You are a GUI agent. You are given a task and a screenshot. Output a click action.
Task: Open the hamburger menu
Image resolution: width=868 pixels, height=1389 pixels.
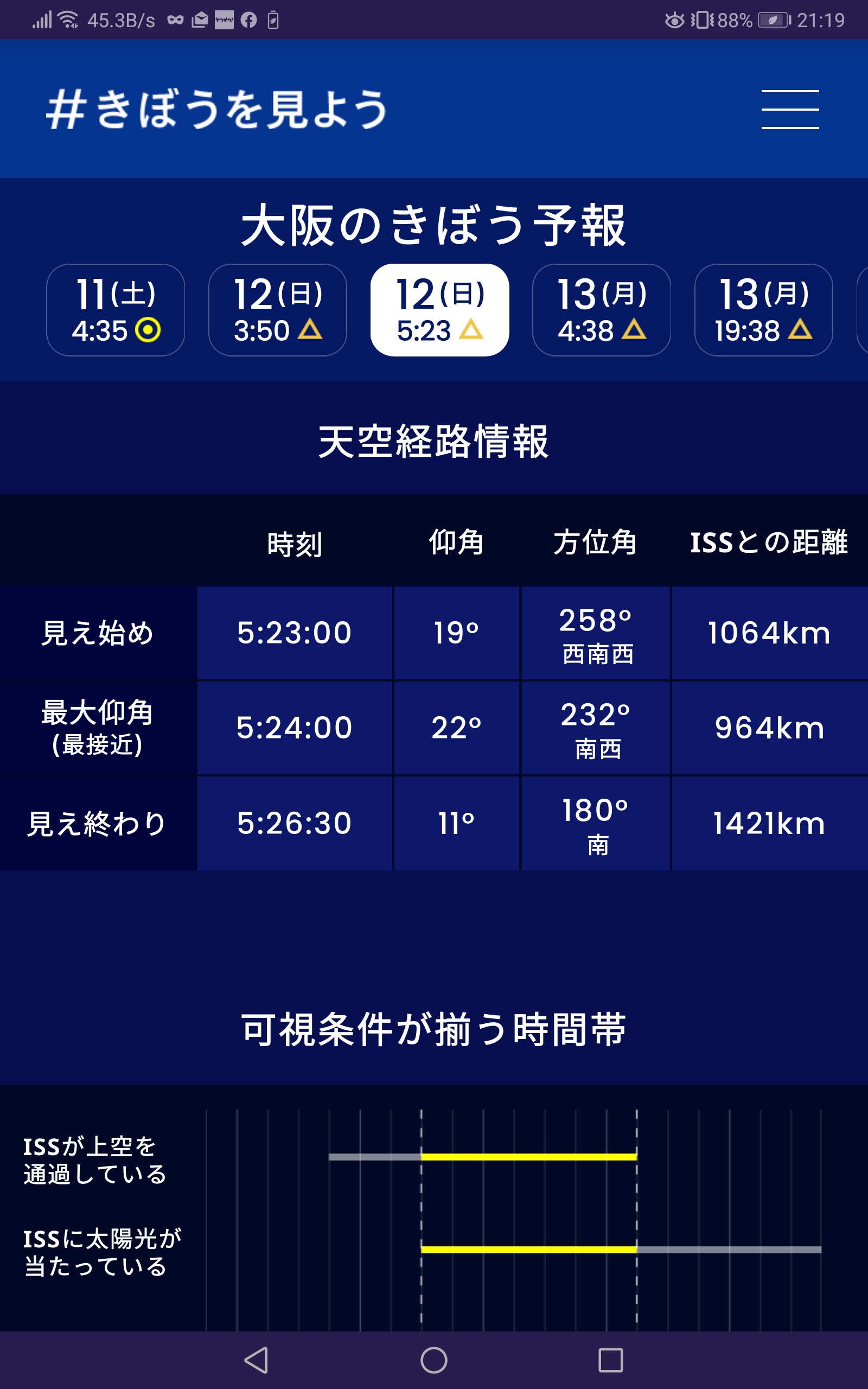point(790,109)
